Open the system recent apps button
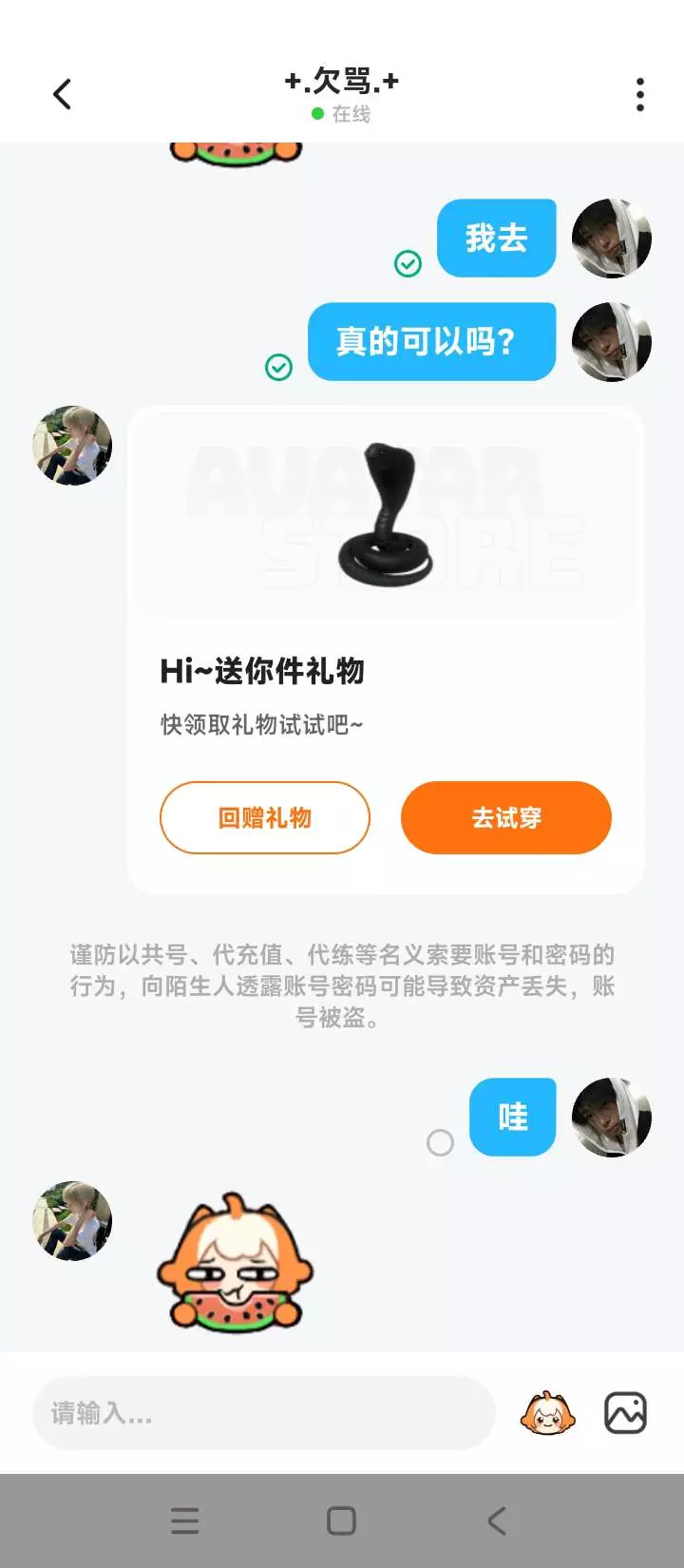 tap(185, 1520)
